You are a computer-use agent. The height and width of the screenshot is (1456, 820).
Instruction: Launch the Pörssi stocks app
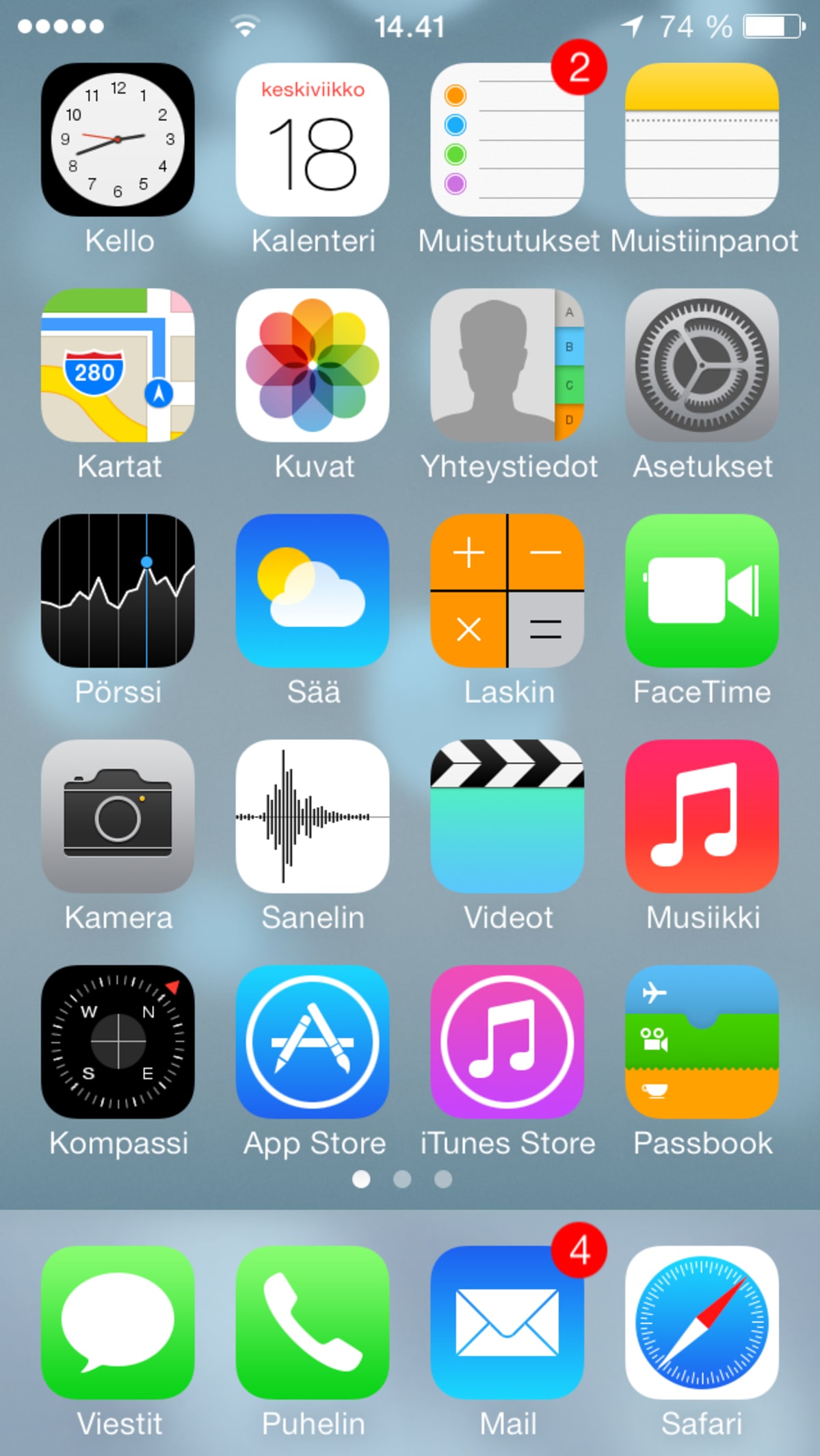[x=118, y=590]
